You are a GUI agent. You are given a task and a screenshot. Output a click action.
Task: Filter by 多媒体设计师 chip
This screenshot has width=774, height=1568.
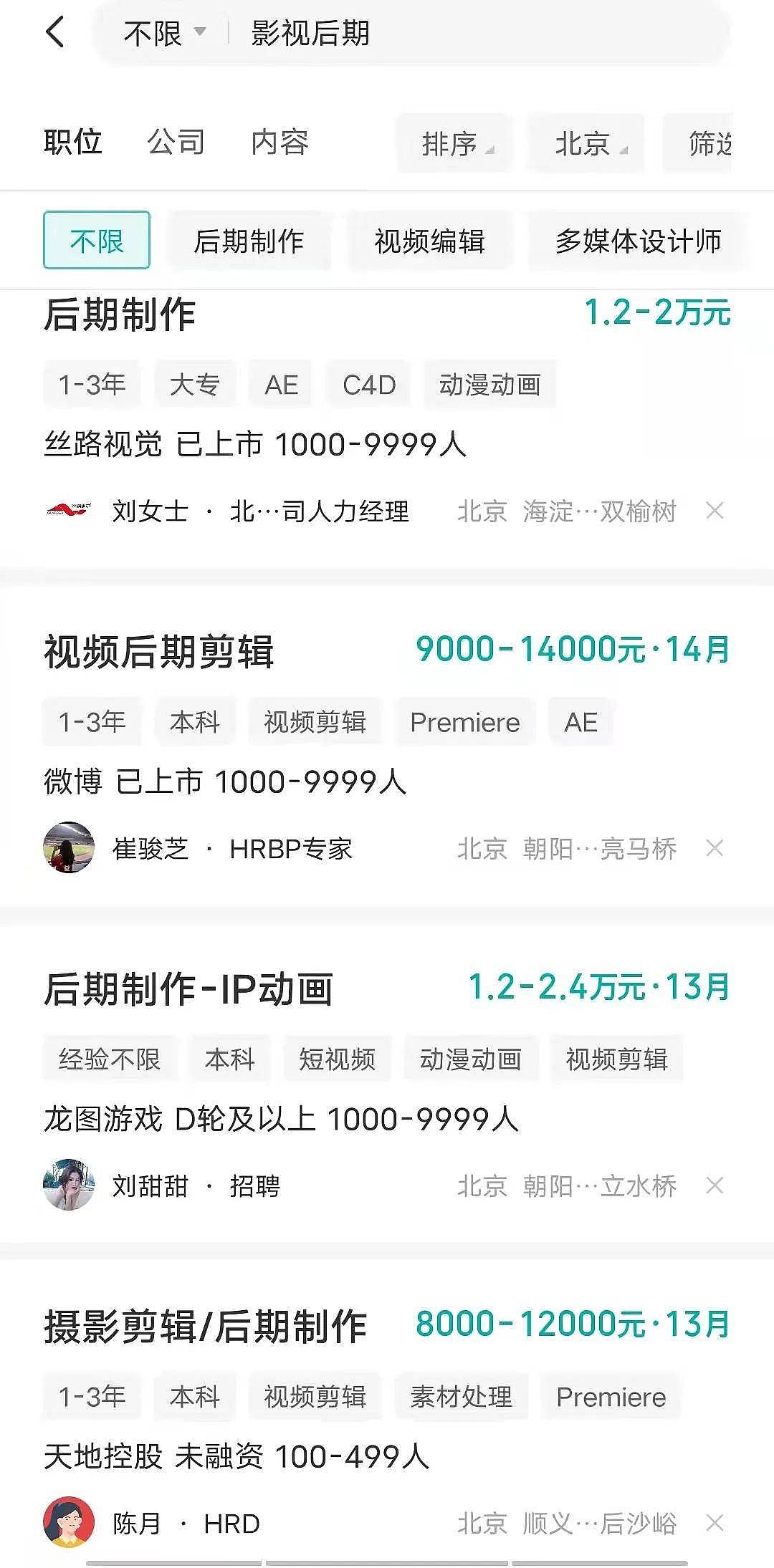(637, 241)
